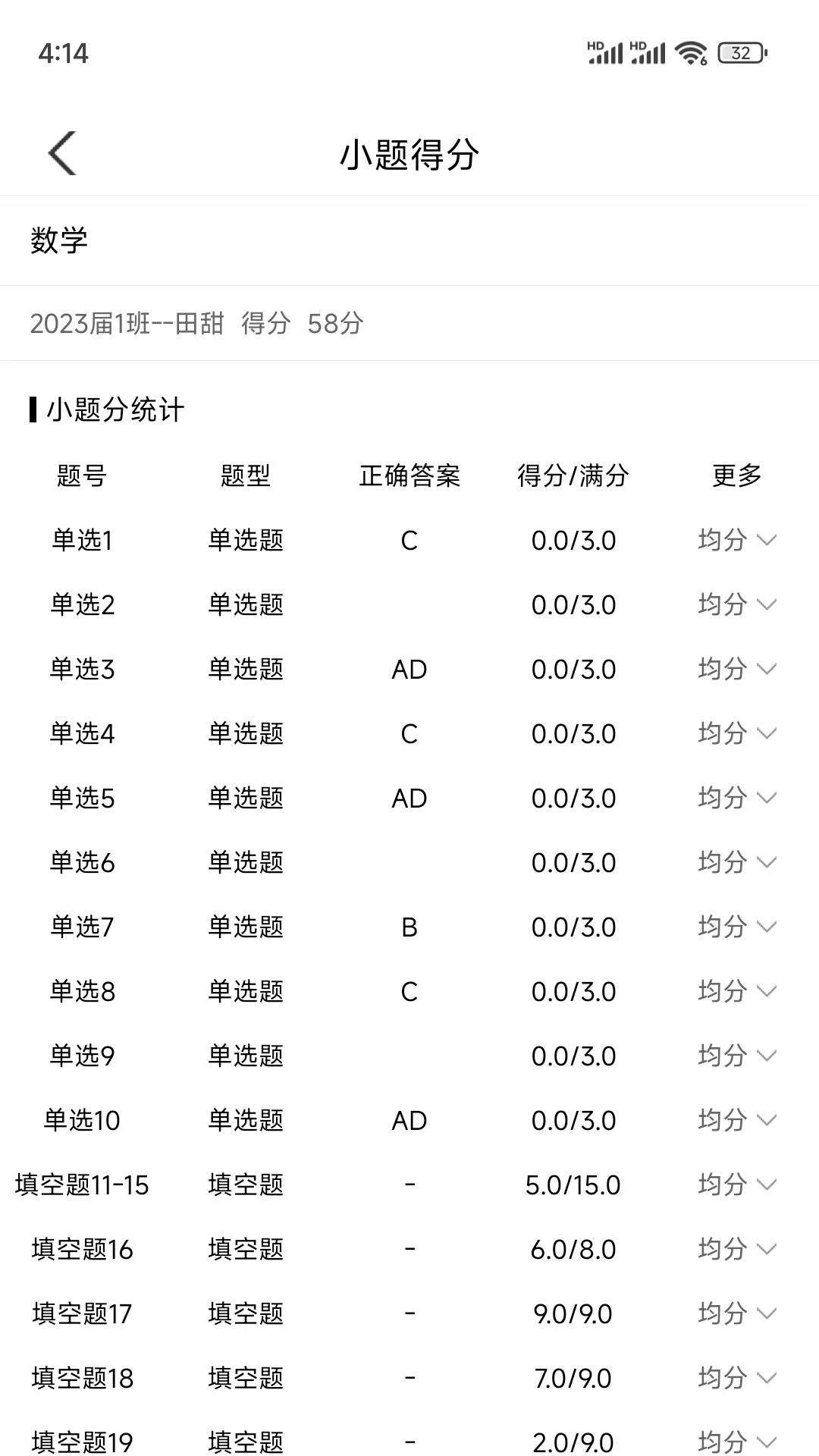Tap the 题号 column header

point(81,476)
